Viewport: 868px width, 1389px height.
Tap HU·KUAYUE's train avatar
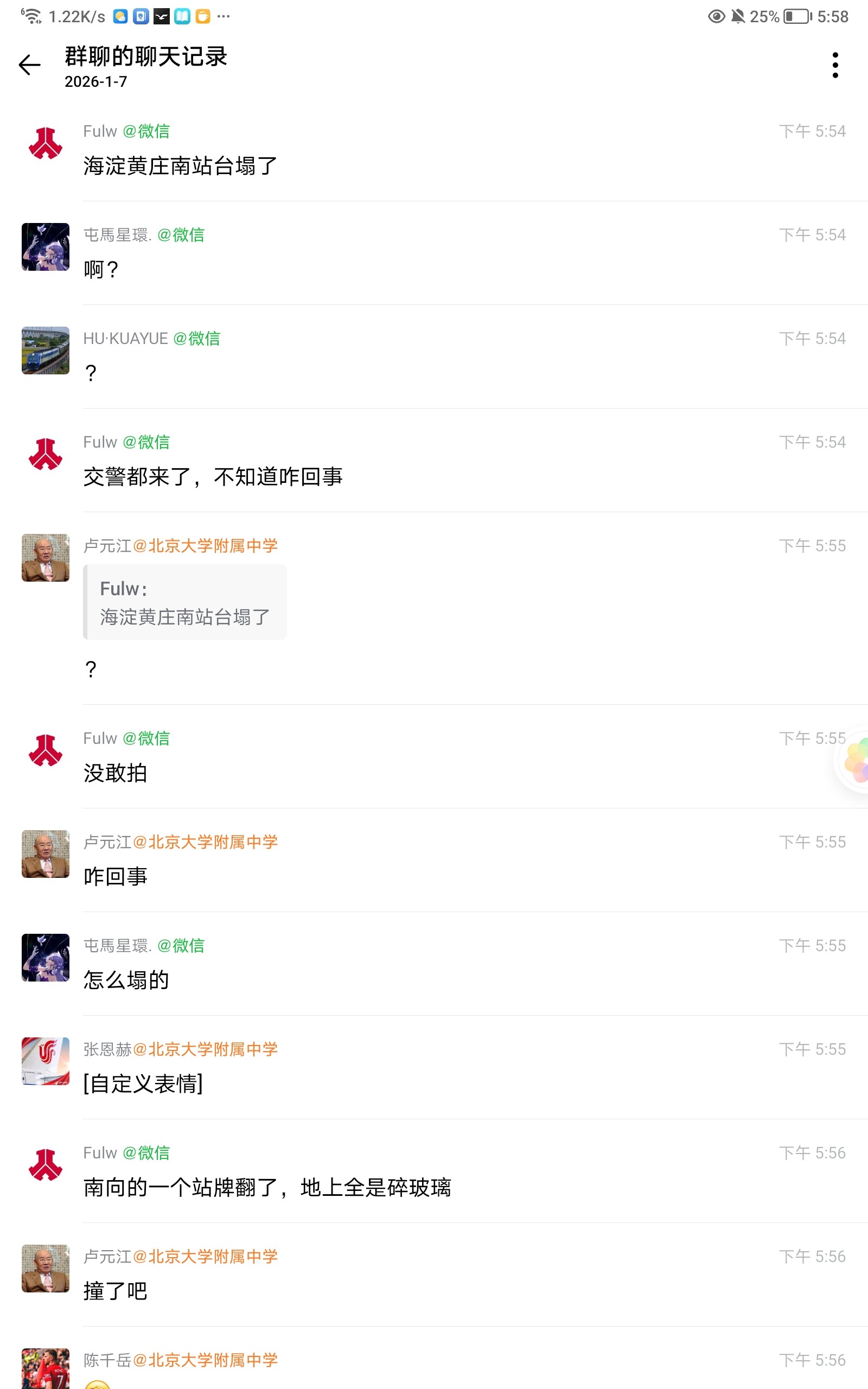(x=46, y=351)
